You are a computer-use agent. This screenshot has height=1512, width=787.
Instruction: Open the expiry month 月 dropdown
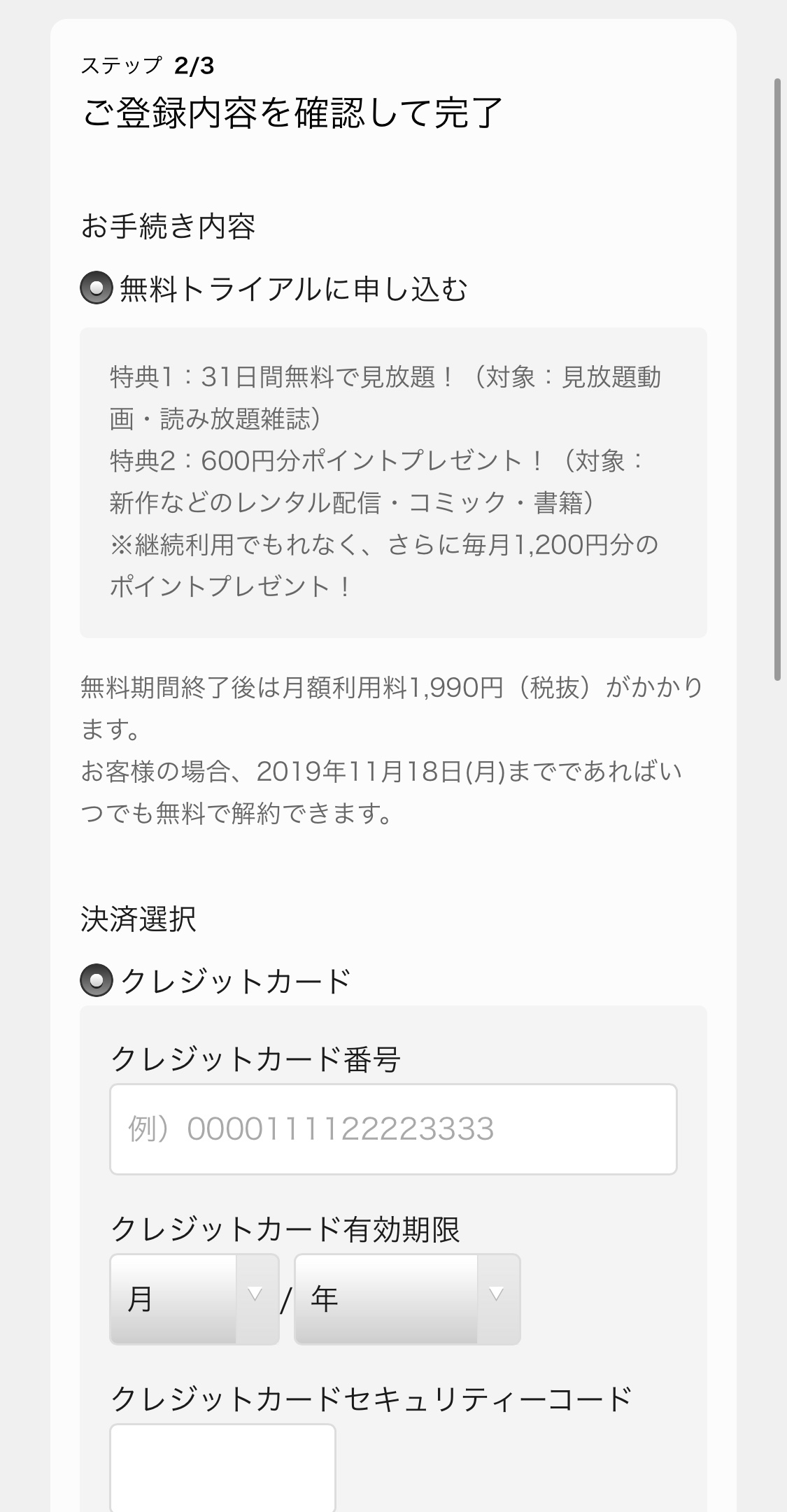(194, 1299)
